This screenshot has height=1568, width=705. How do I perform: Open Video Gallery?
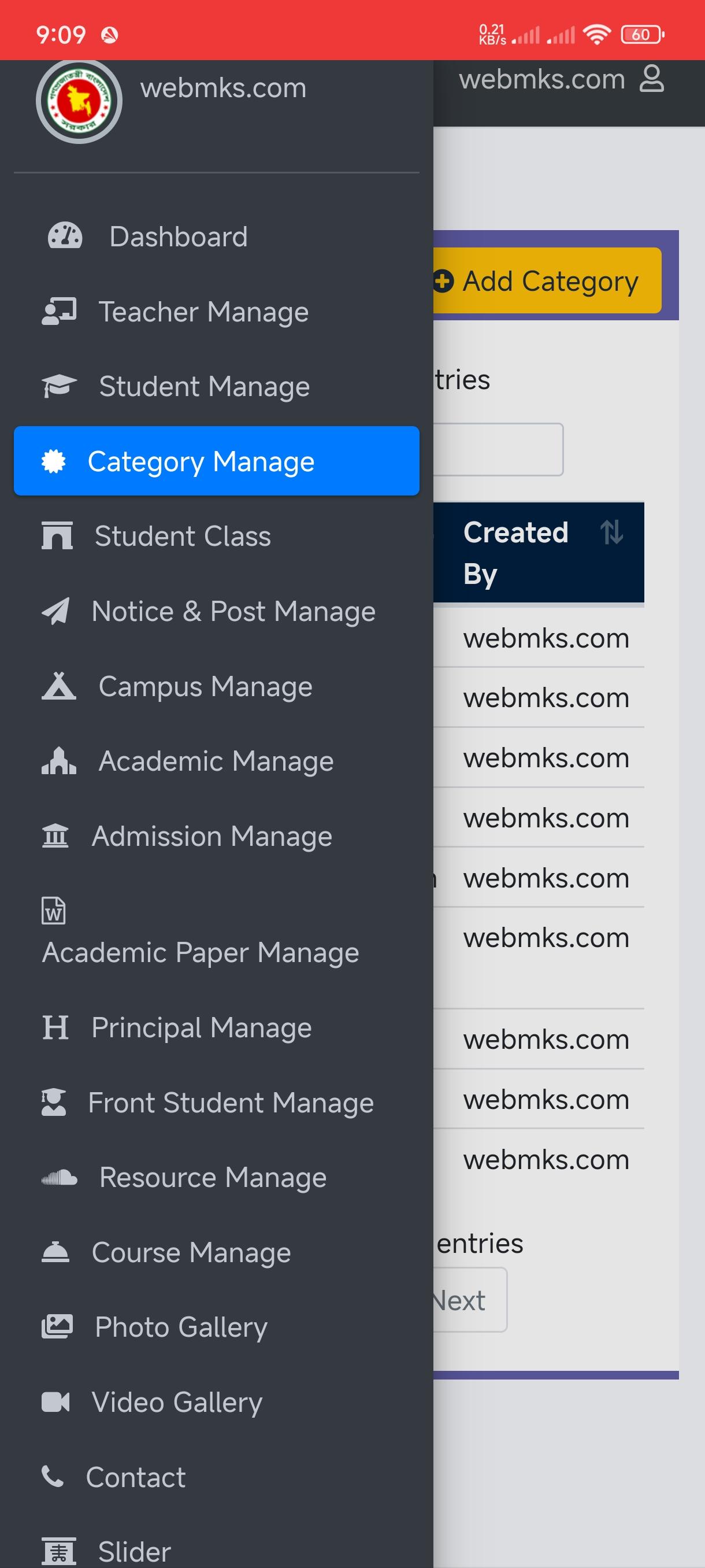216,1402
